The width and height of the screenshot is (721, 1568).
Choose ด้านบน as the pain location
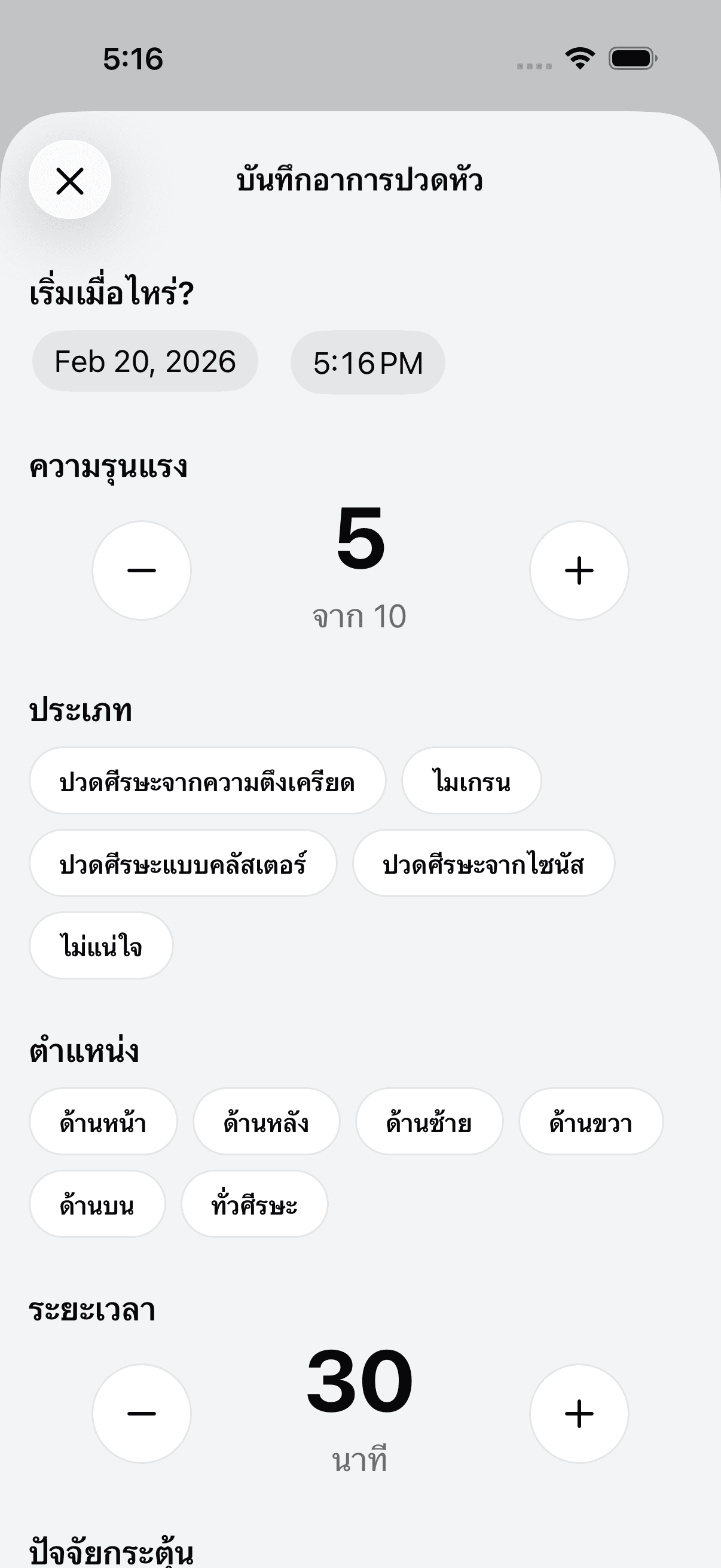tap(97, 1204)
